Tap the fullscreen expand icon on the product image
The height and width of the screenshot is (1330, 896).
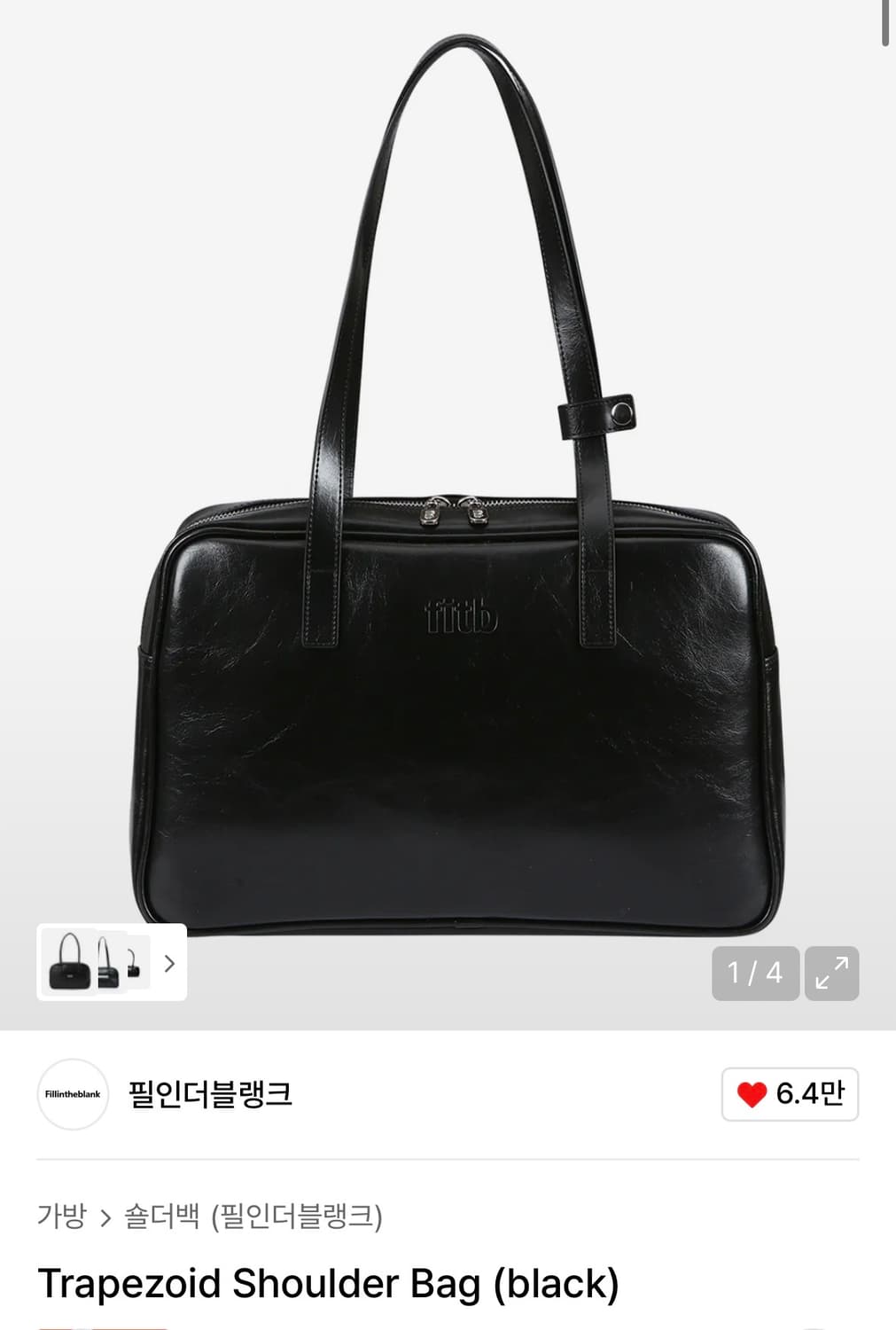pyautogui.click(x=834, y=972)
